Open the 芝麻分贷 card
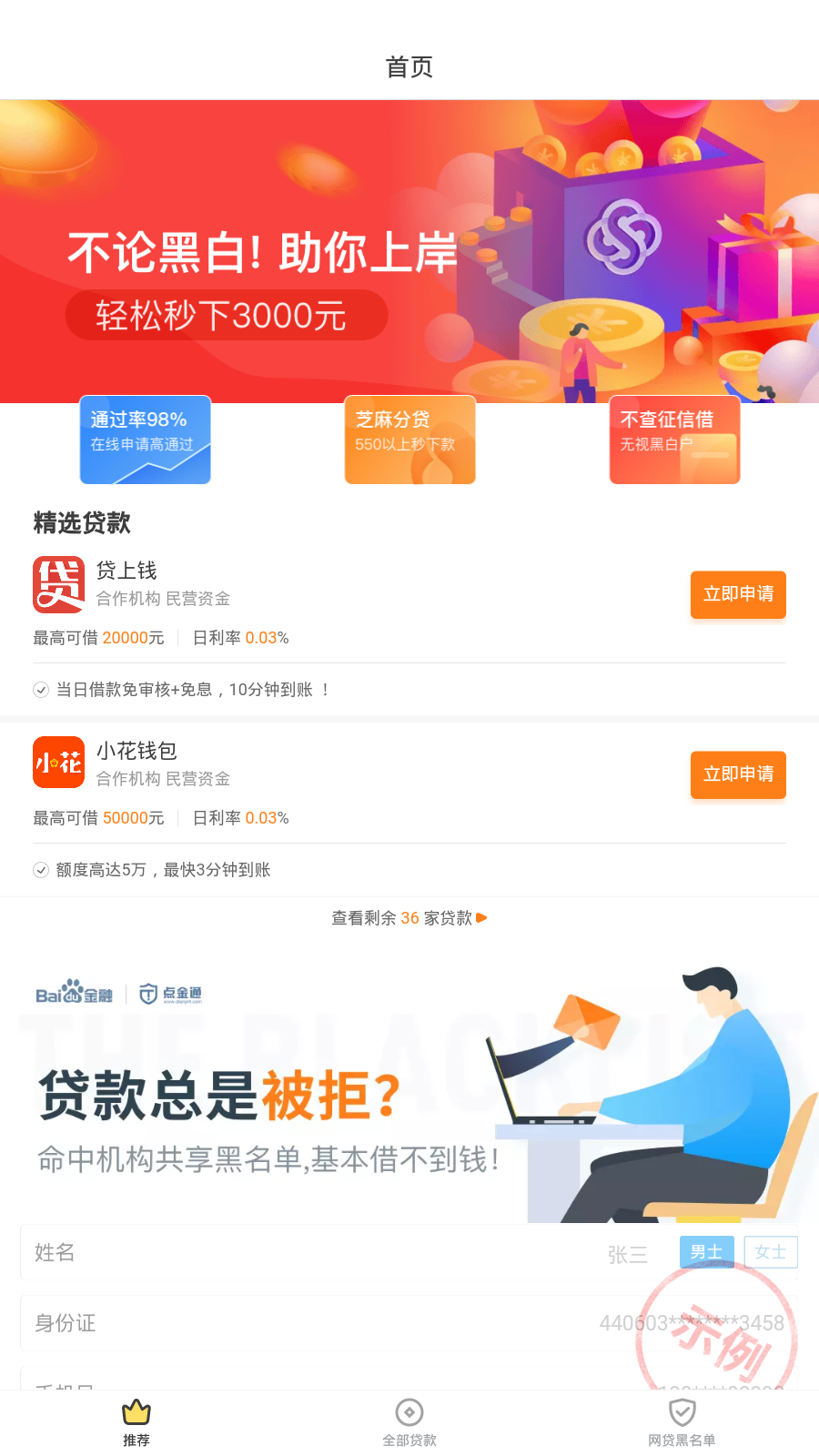The height and width of the screenshot is (1456, 819). pos(409,440)
